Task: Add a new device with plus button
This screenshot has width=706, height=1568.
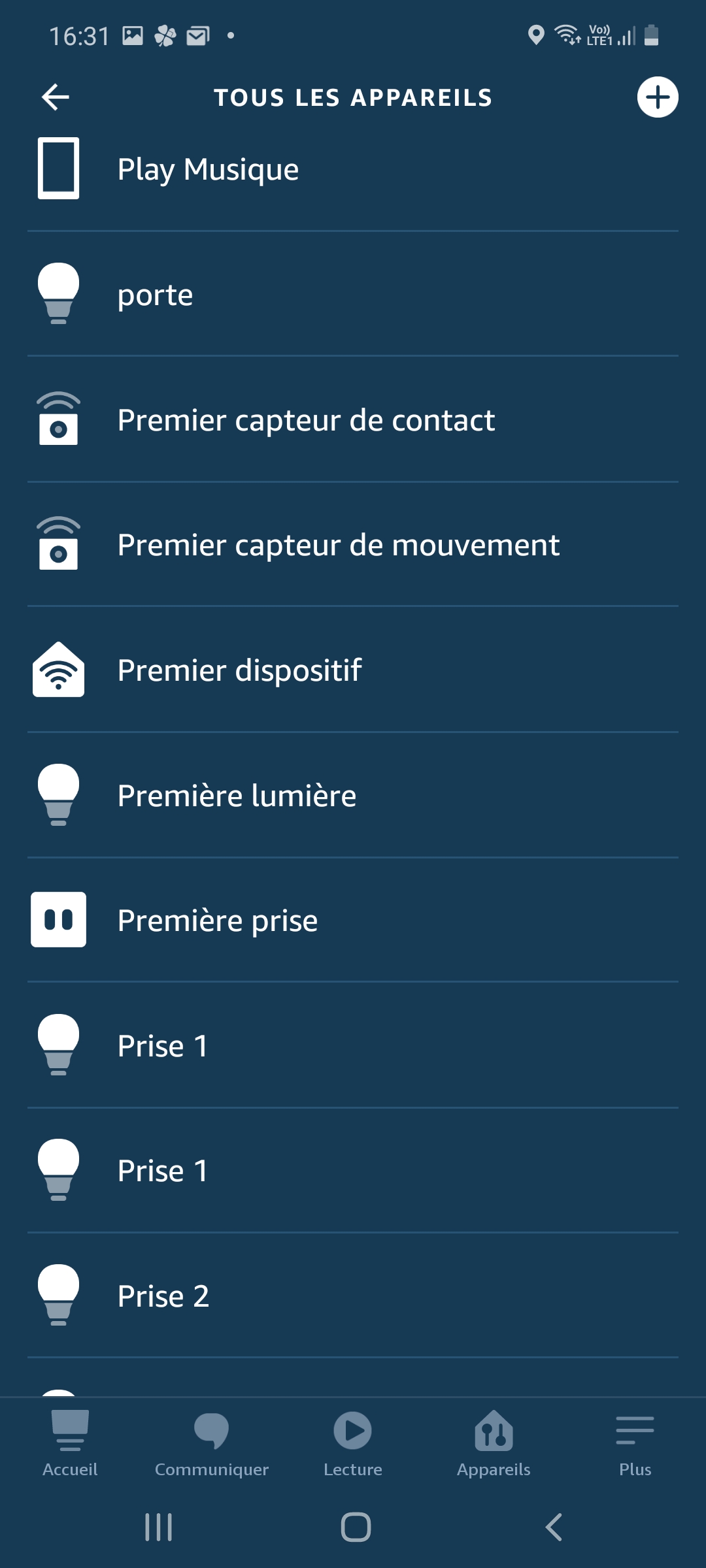Action: (x=658, y=97)
